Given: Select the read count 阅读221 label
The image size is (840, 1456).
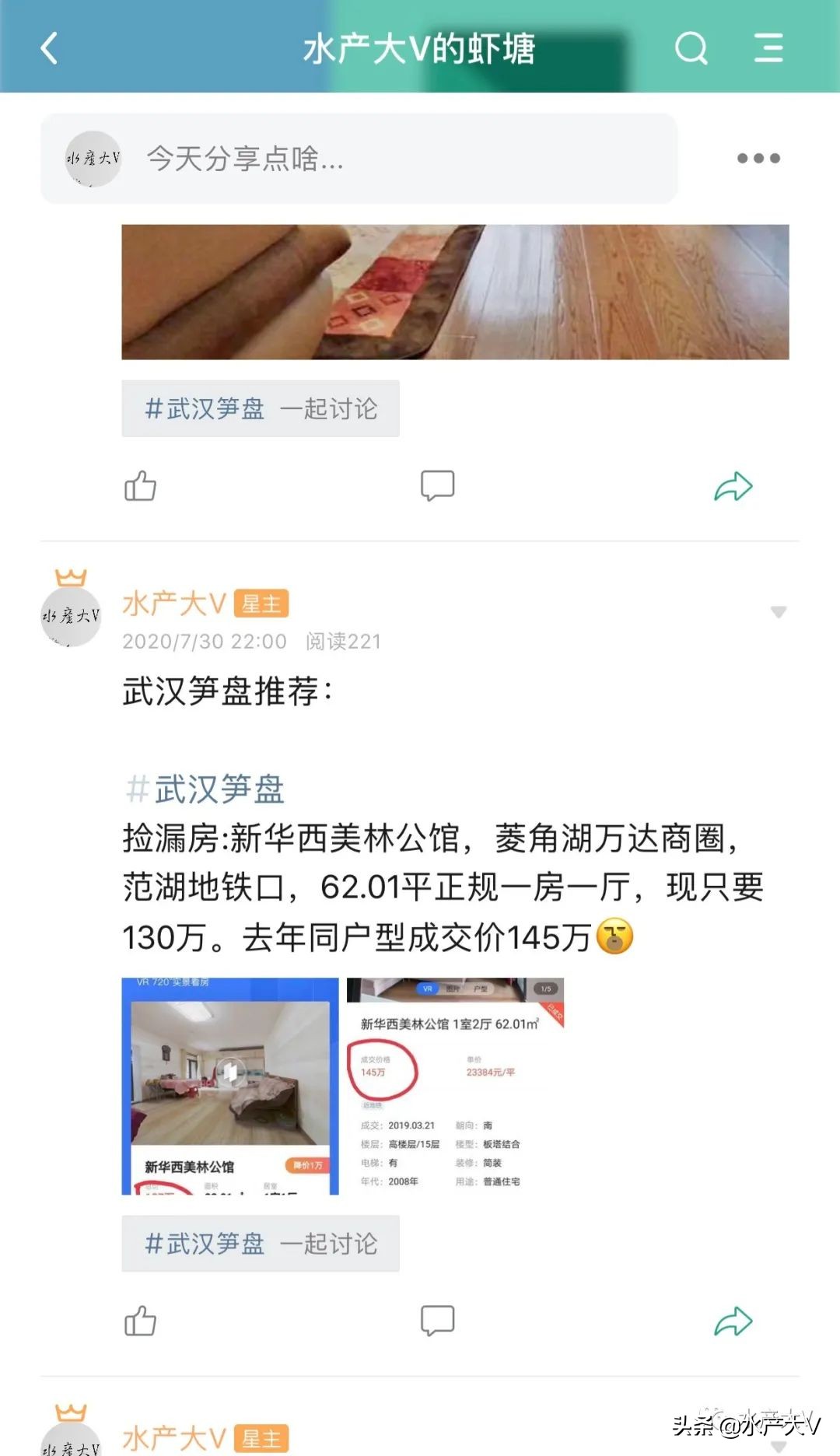Looking at the screenshot, I should pos(342,642).
